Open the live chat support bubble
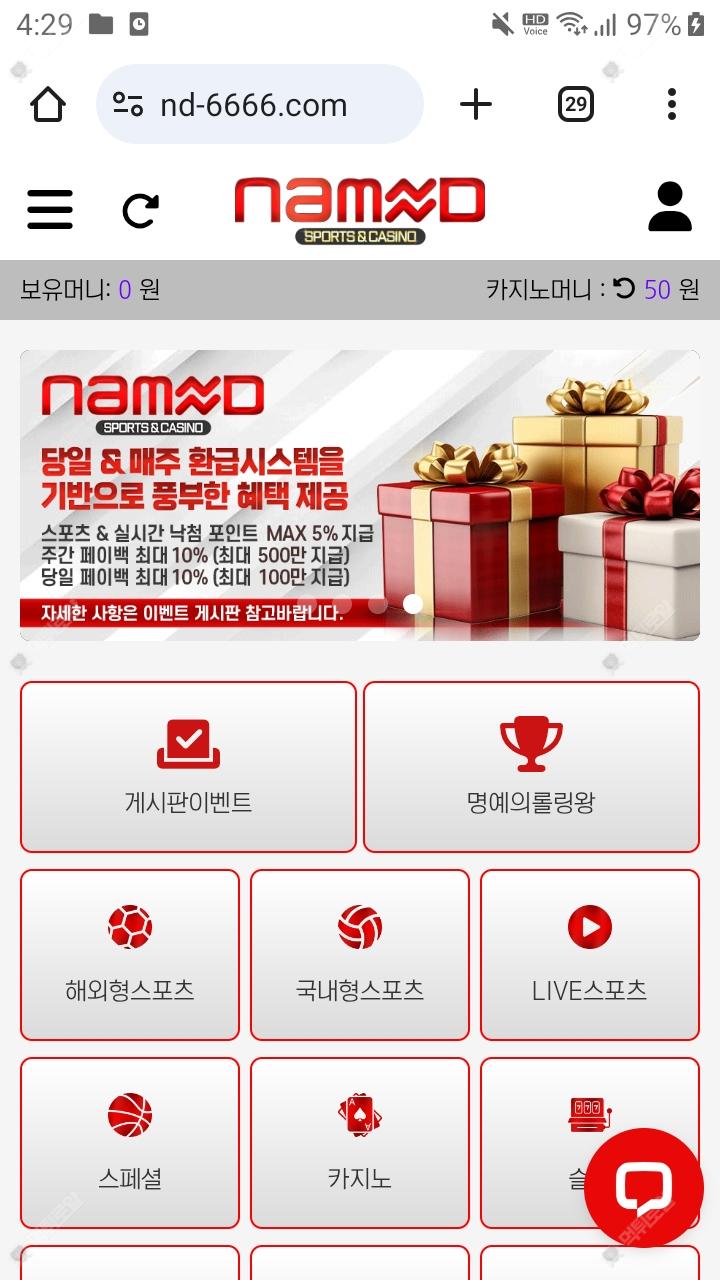 (x=643, y=1188)
